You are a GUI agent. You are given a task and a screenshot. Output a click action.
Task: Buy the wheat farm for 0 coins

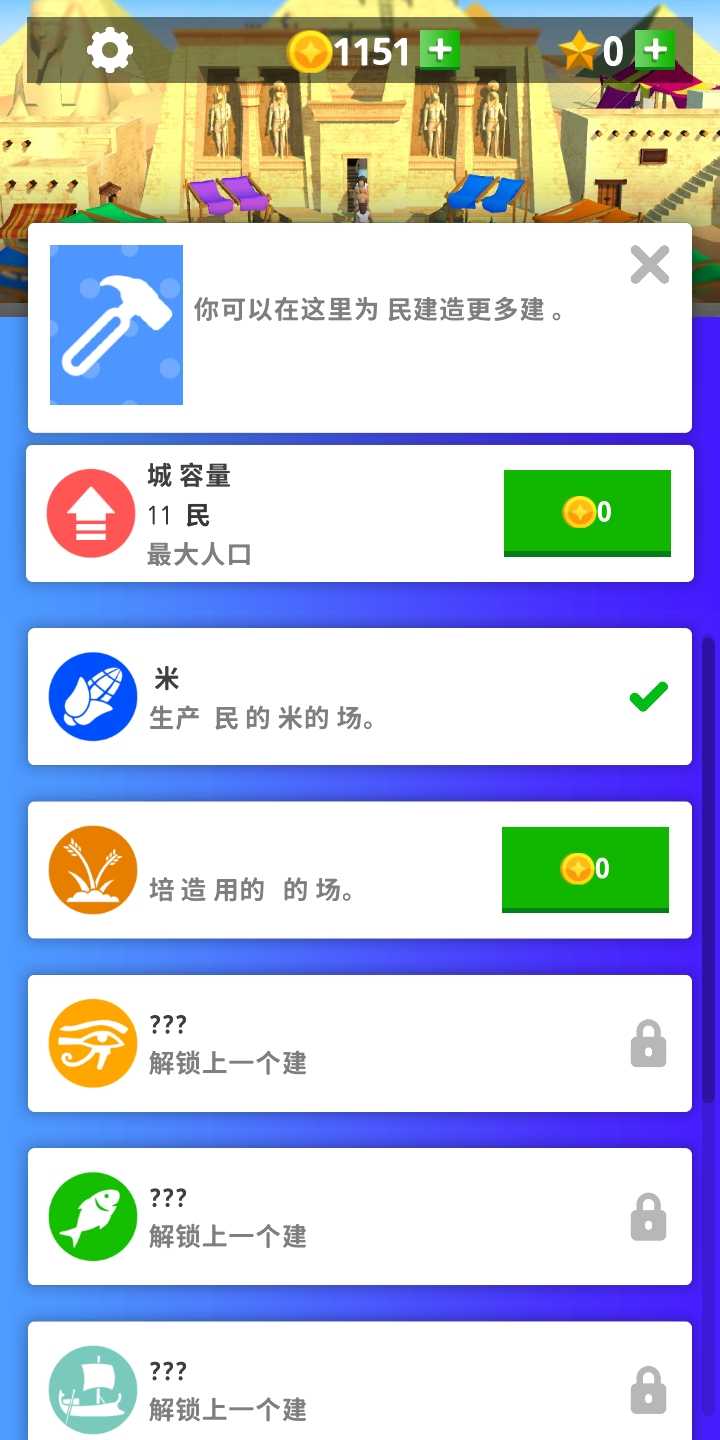585,869
